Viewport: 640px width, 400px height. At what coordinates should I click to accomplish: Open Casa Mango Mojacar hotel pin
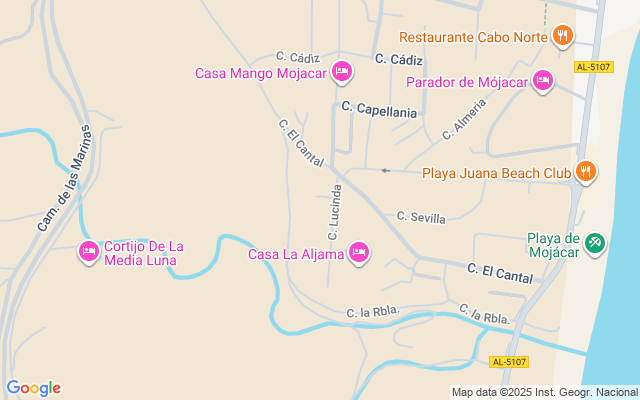click(341, 71)
